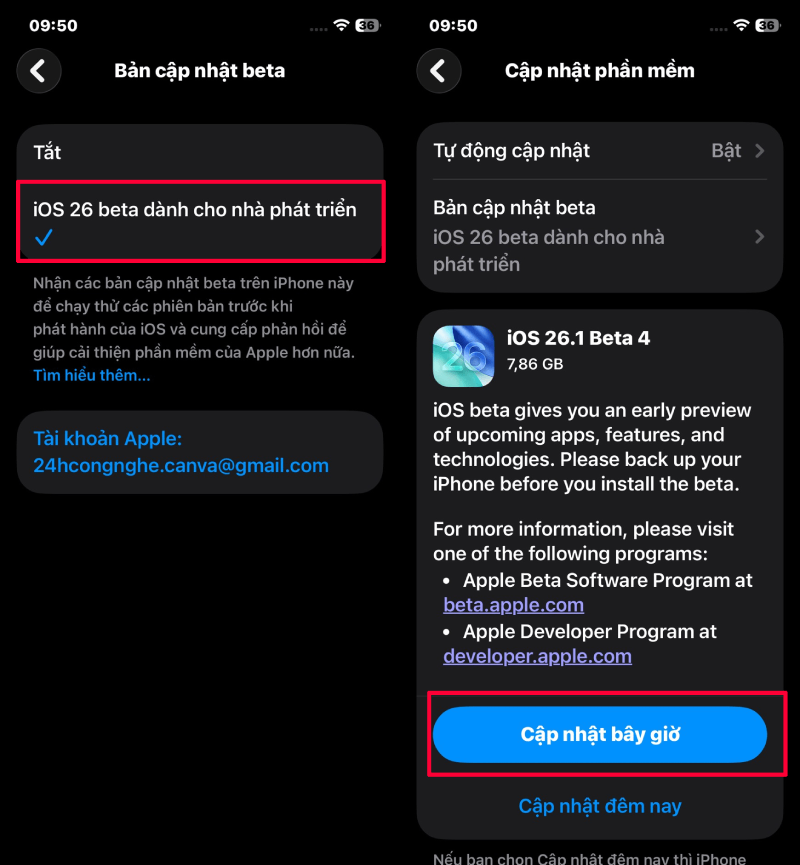Open the Tài khoản Apple account row
The width and height of the screenshot is (800, 865).
(200, 452)
